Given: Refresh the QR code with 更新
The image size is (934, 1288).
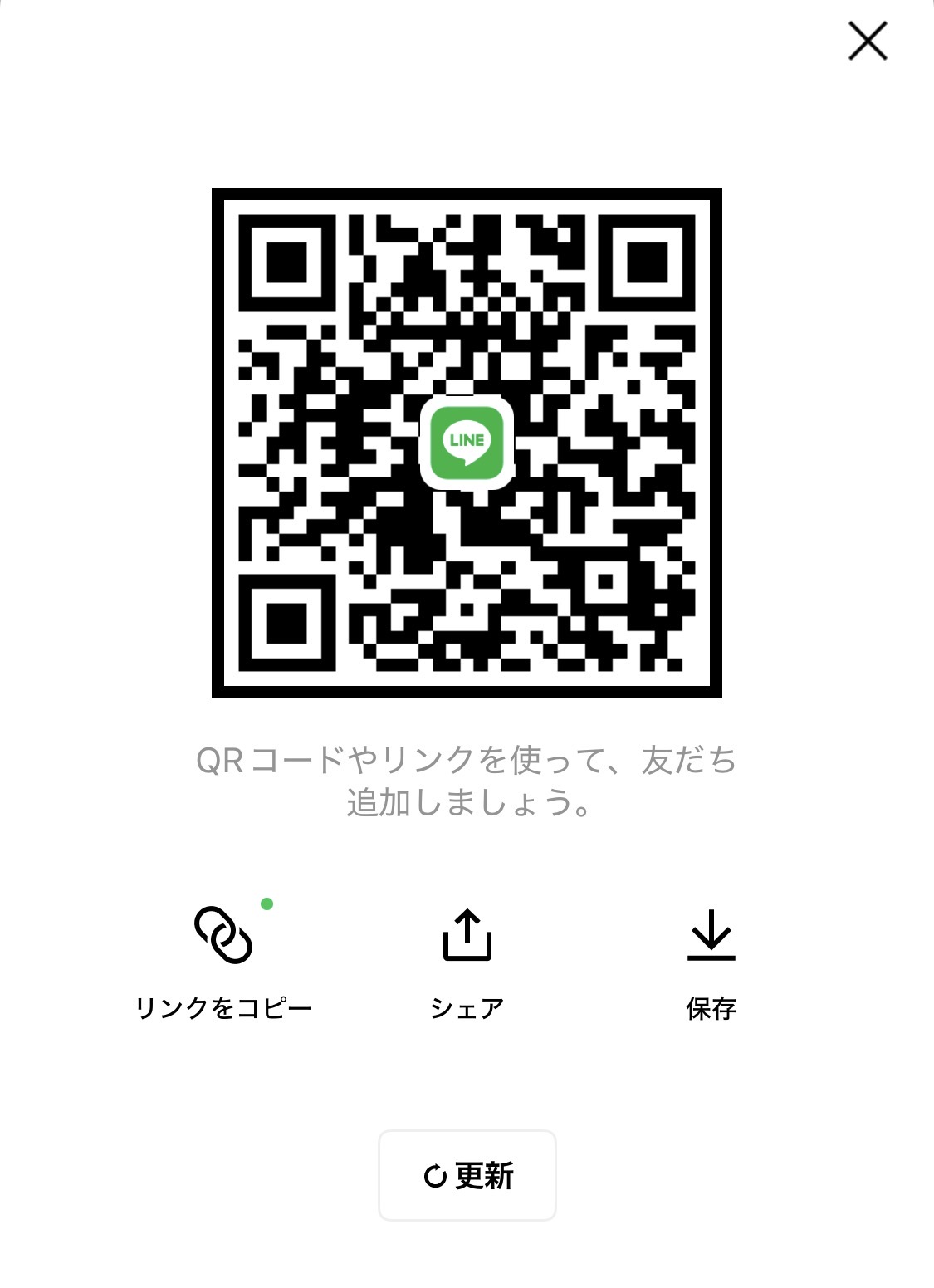Looking at the screenshot, I should pyautogui.click(x=467, y=1175).
